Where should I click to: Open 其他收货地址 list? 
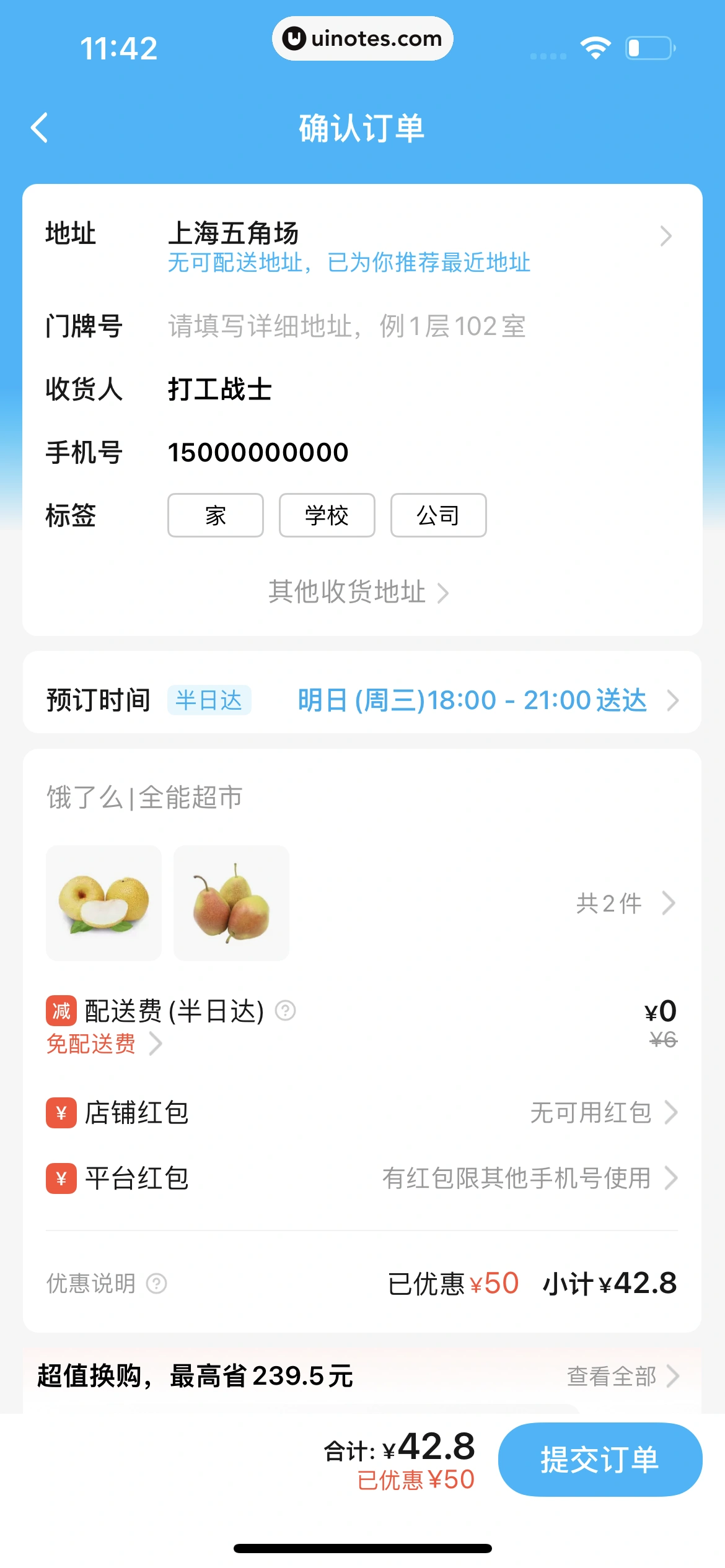pos(358,592)
